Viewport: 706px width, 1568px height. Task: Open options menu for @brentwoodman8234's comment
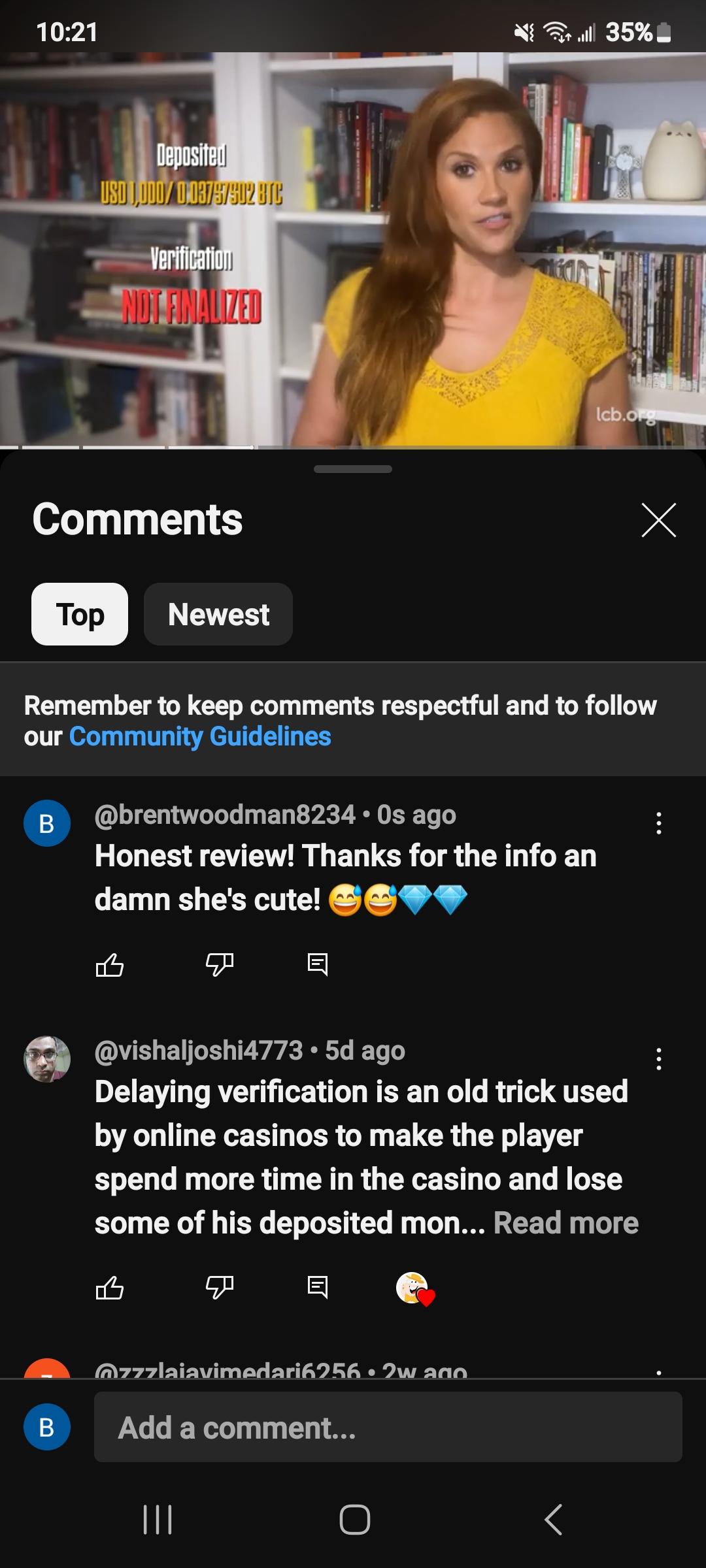point(658,823)
